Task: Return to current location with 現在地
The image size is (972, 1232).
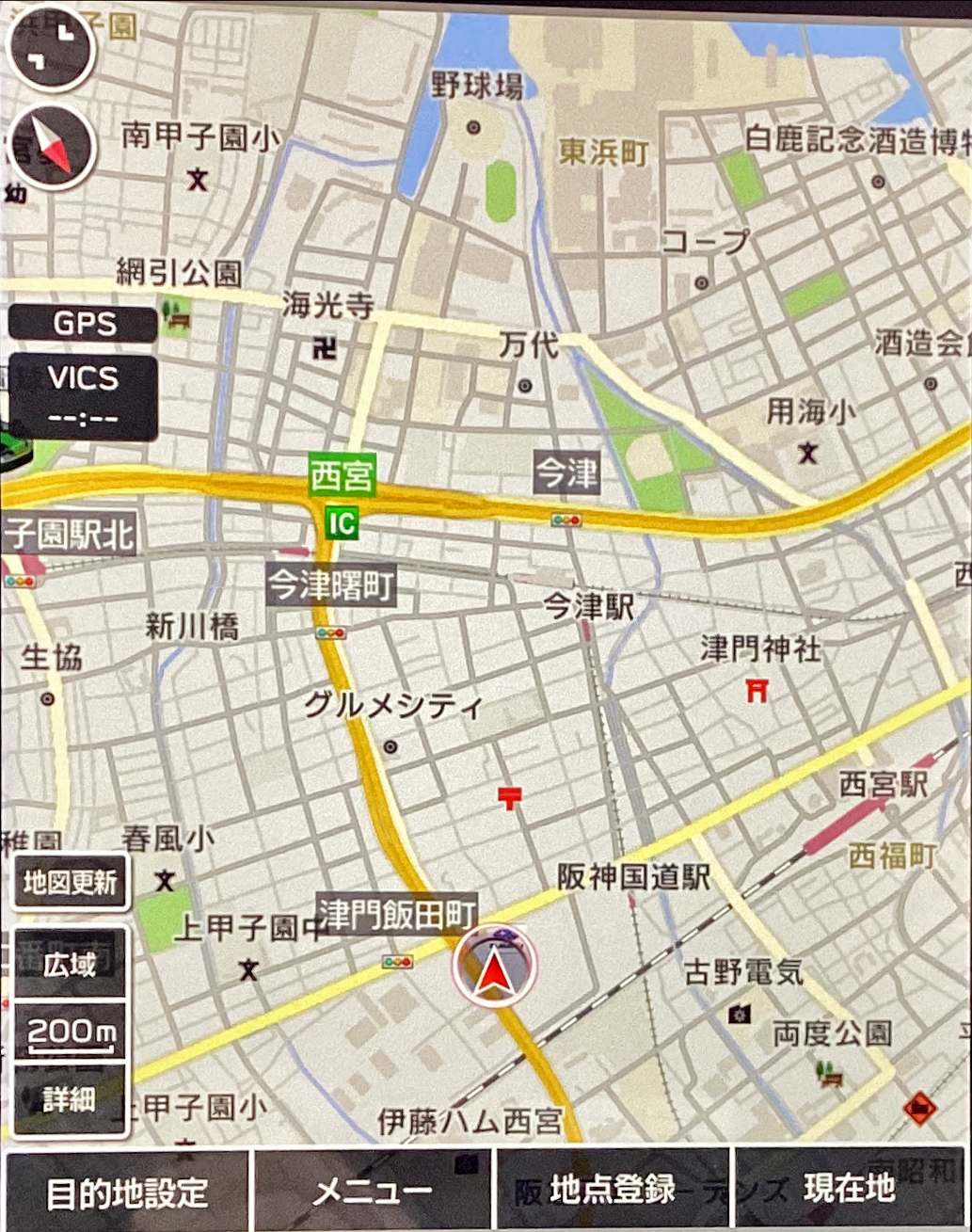Action: point(850,1189)
